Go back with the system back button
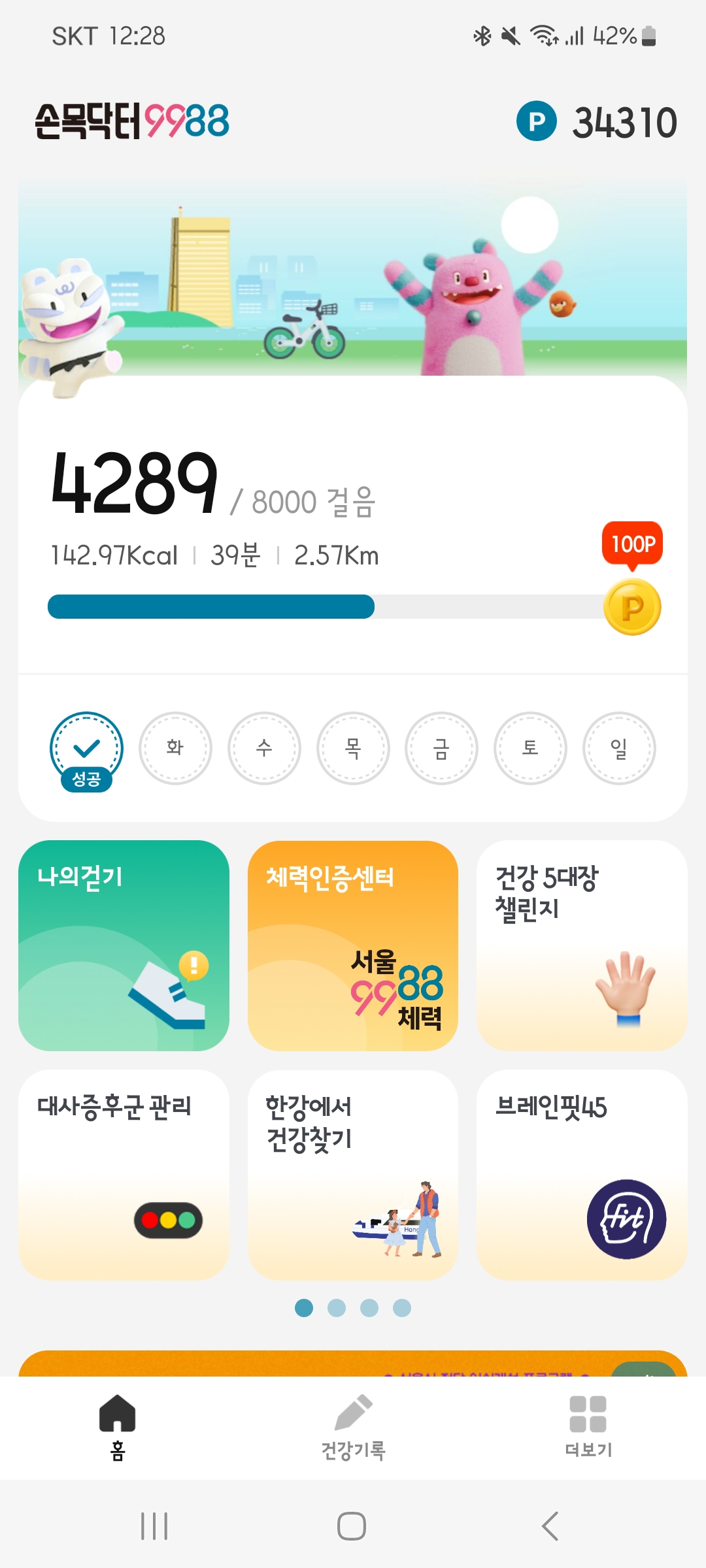Viewport: 706px width, 1568px height. [x=550, y=1526]
